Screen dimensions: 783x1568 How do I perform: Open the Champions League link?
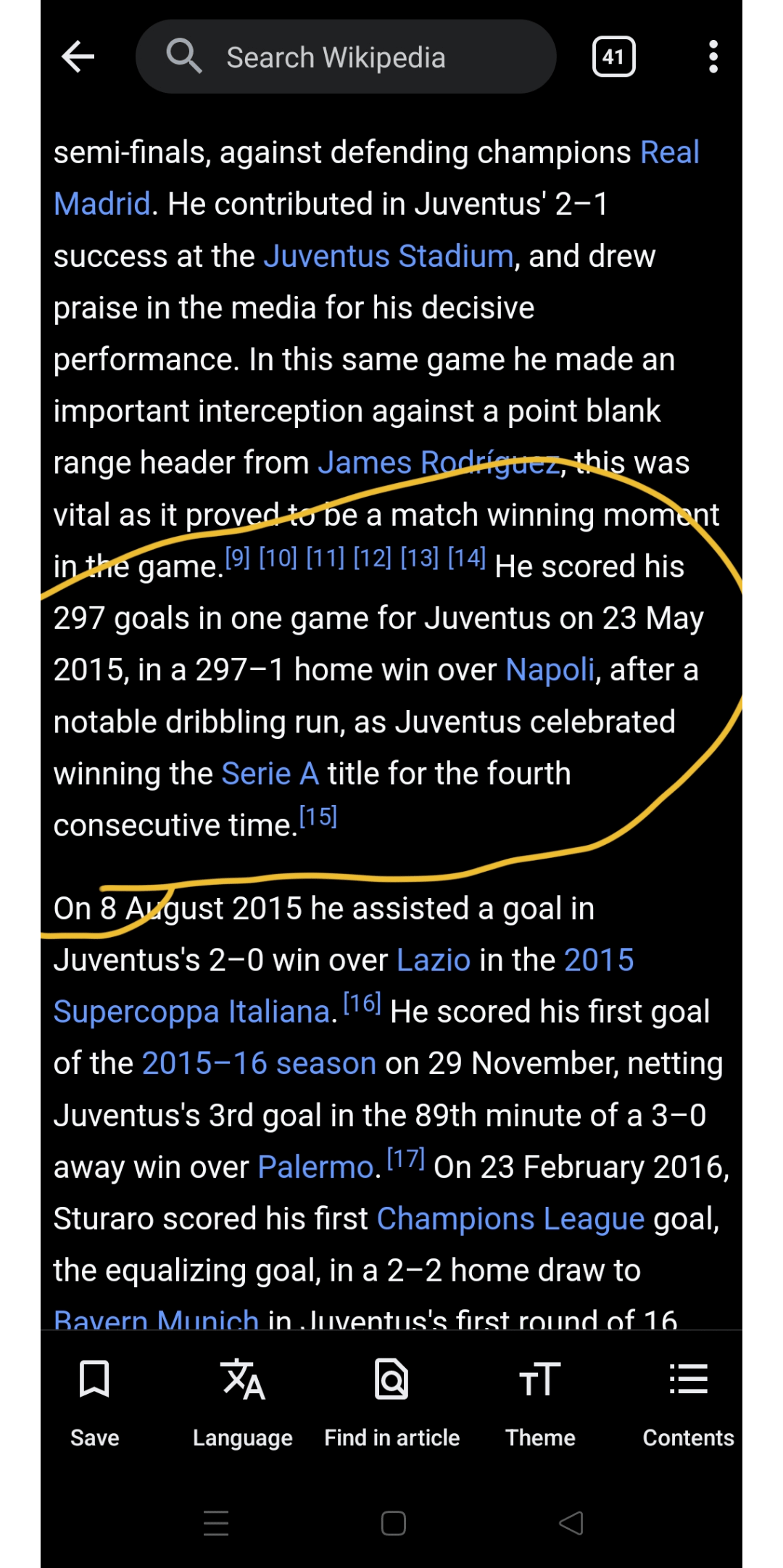pos(510,1218)
